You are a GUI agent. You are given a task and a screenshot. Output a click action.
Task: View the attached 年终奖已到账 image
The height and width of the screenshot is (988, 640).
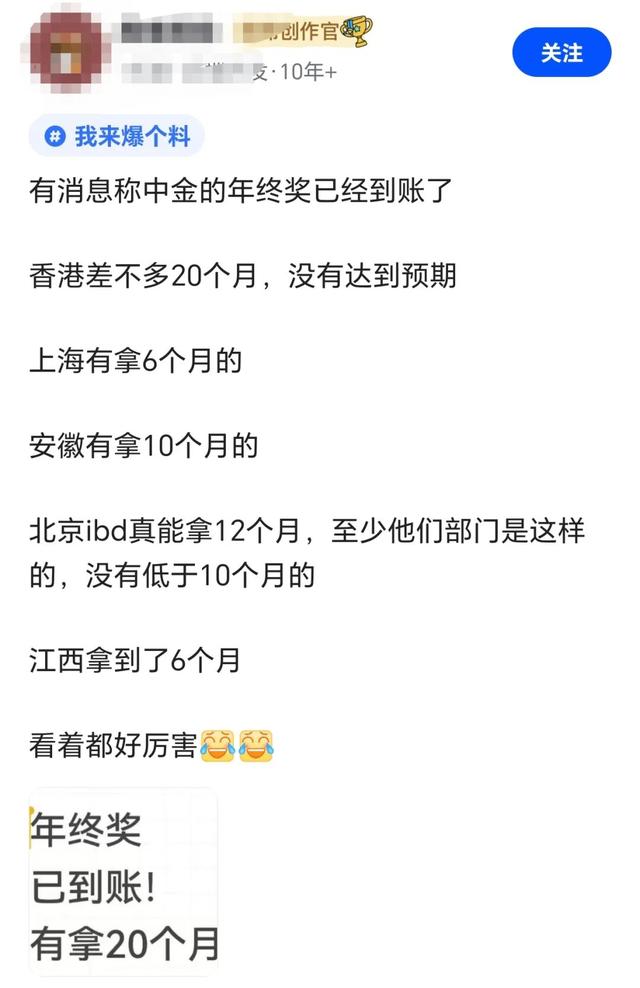123,884
